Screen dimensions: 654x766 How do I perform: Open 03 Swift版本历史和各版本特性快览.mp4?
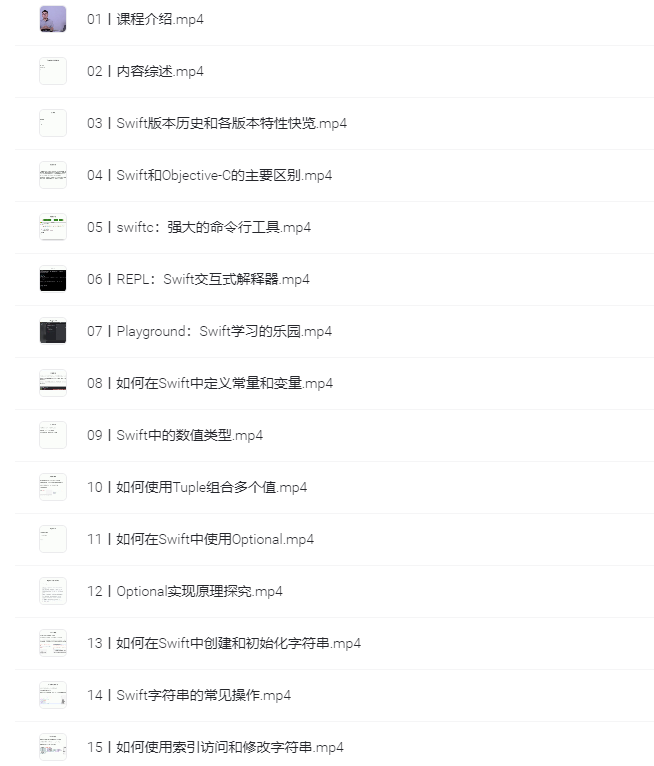pyautogui.click(x=217, y=123)
